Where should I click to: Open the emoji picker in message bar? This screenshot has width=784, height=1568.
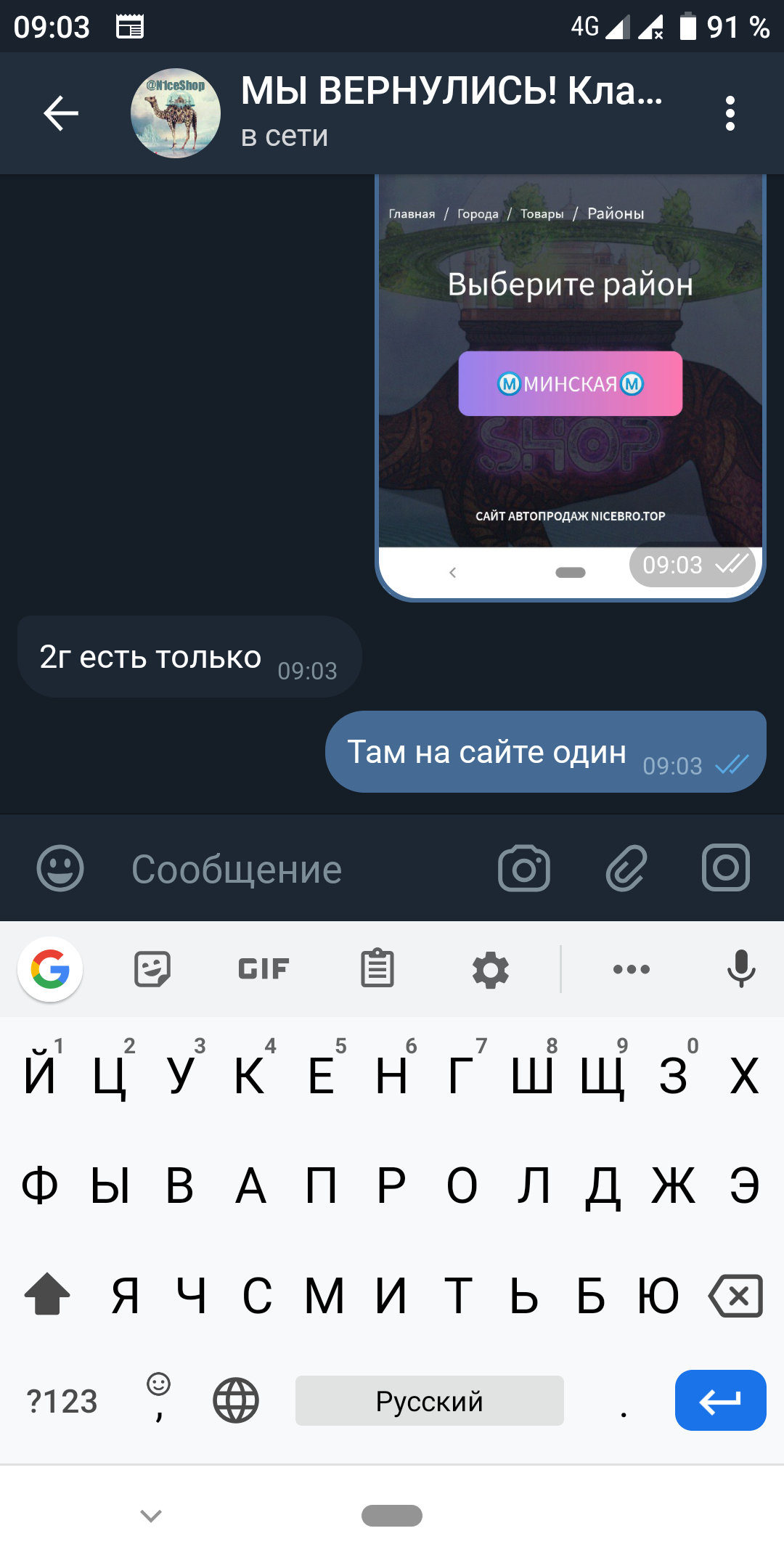tap(60, 868)
